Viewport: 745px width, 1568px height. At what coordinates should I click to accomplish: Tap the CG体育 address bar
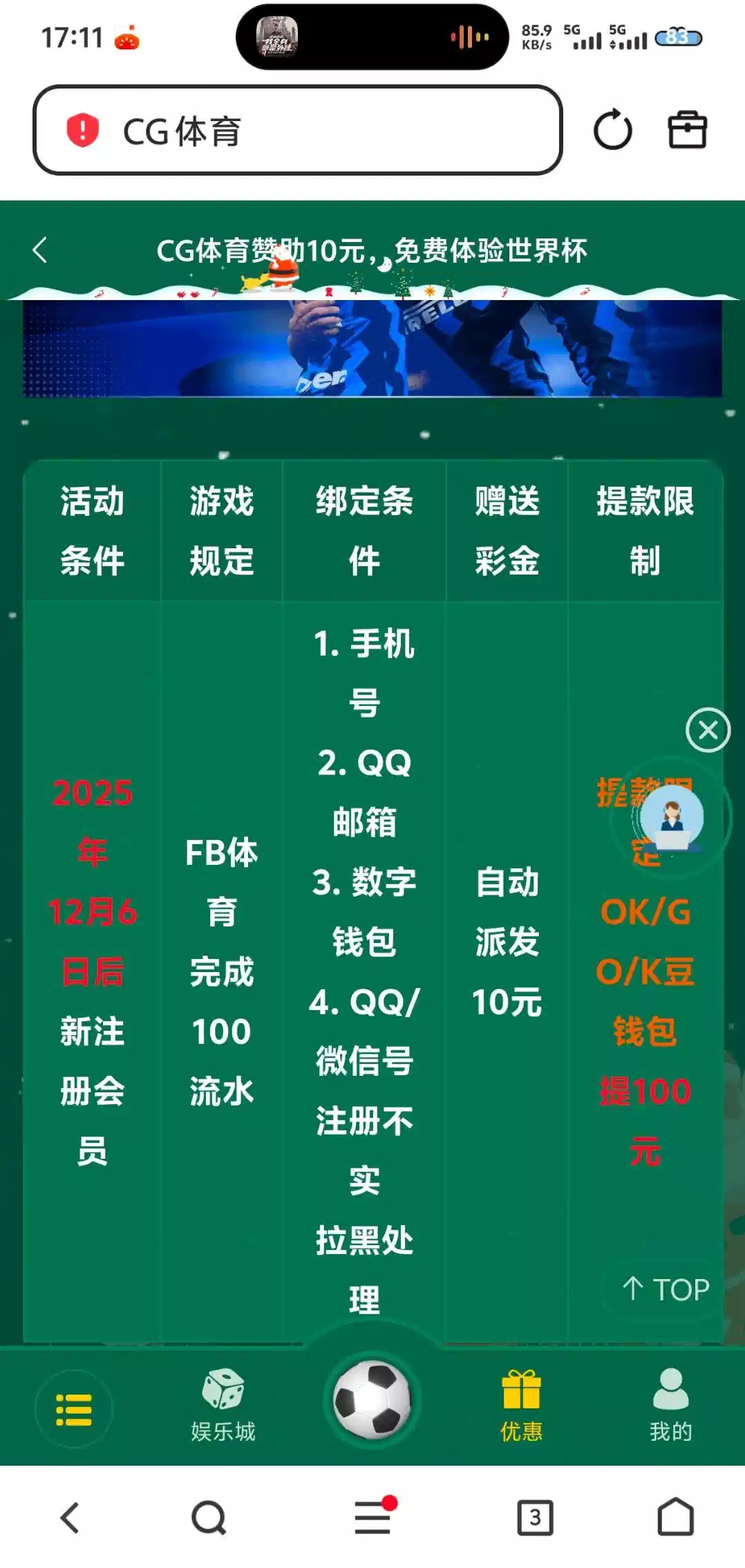click(297, 130)
